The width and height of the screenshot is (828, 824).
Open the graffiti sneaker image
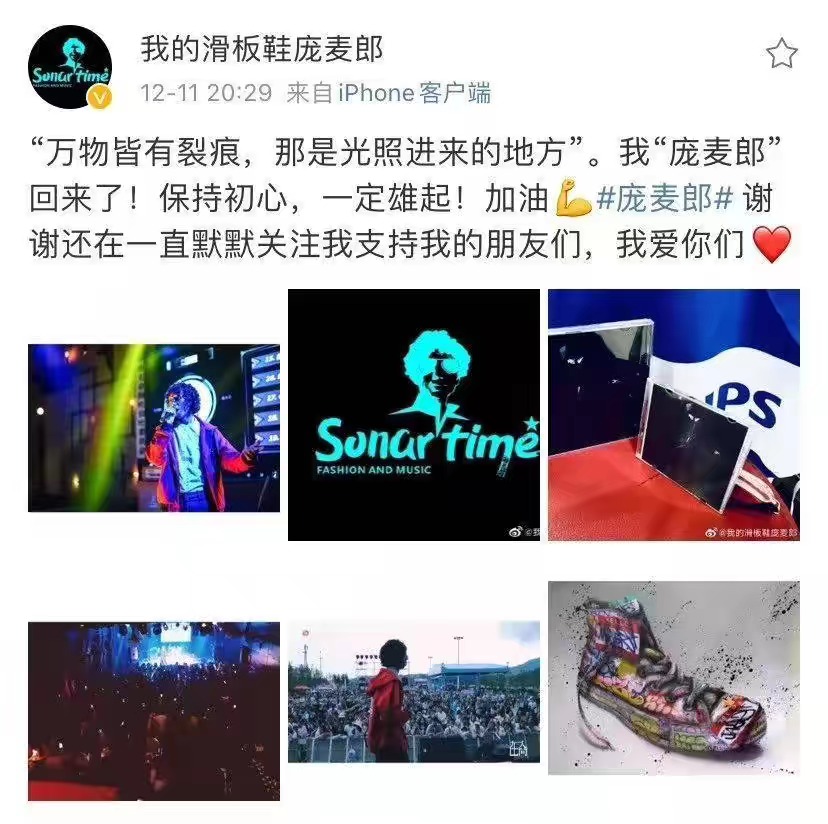click(674, 678)
